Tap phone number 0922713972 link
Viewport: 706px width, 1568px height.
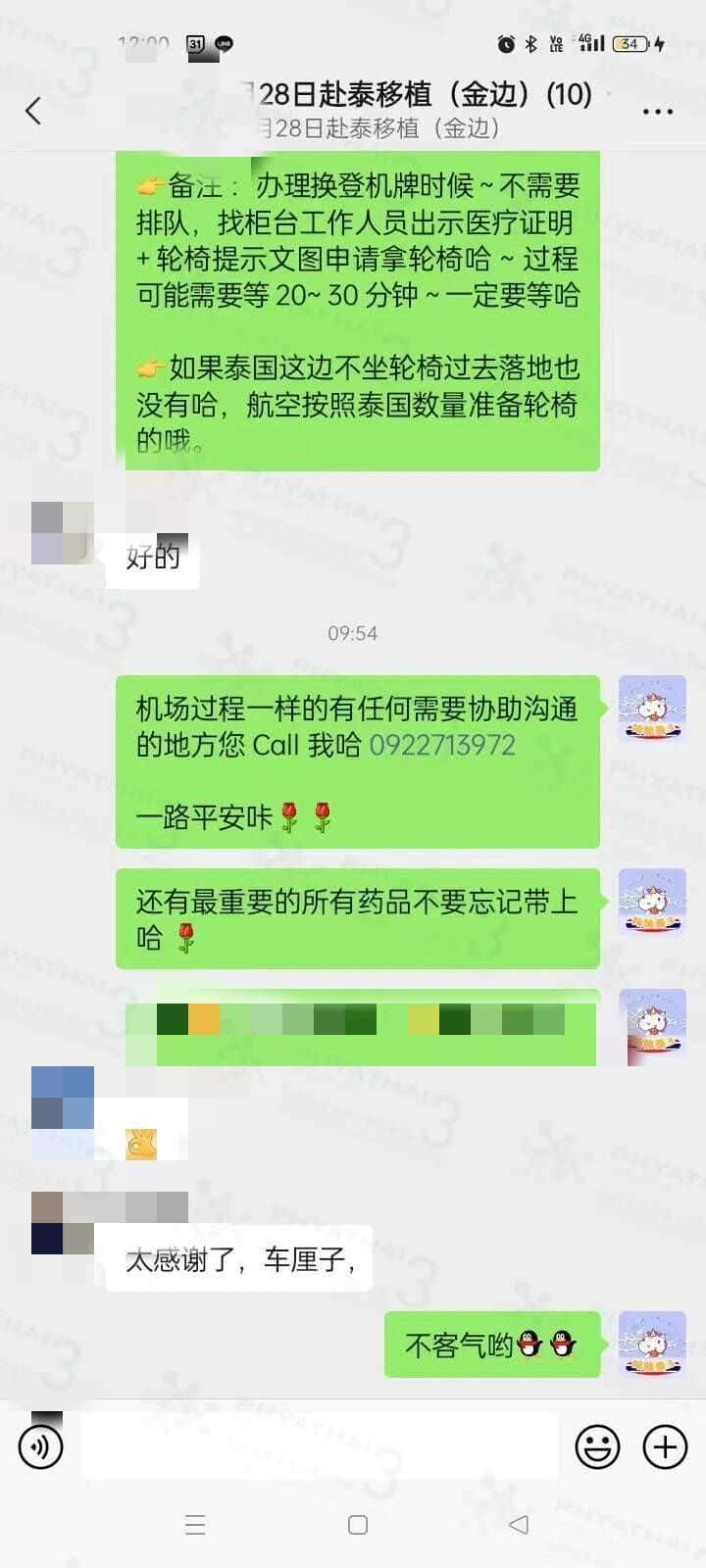coord(441,745)
